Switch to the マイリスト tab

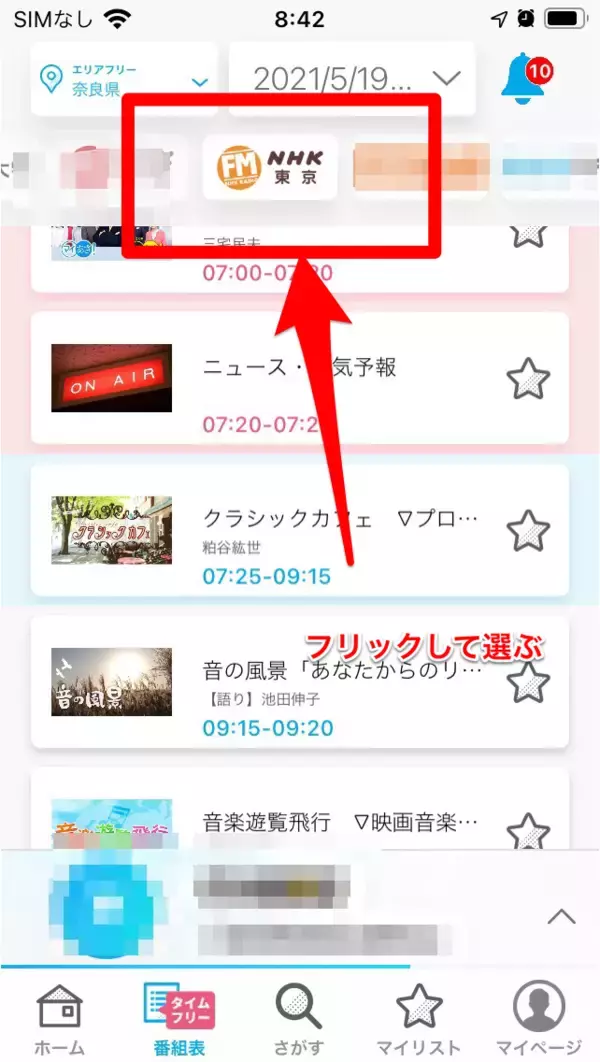419,1018
